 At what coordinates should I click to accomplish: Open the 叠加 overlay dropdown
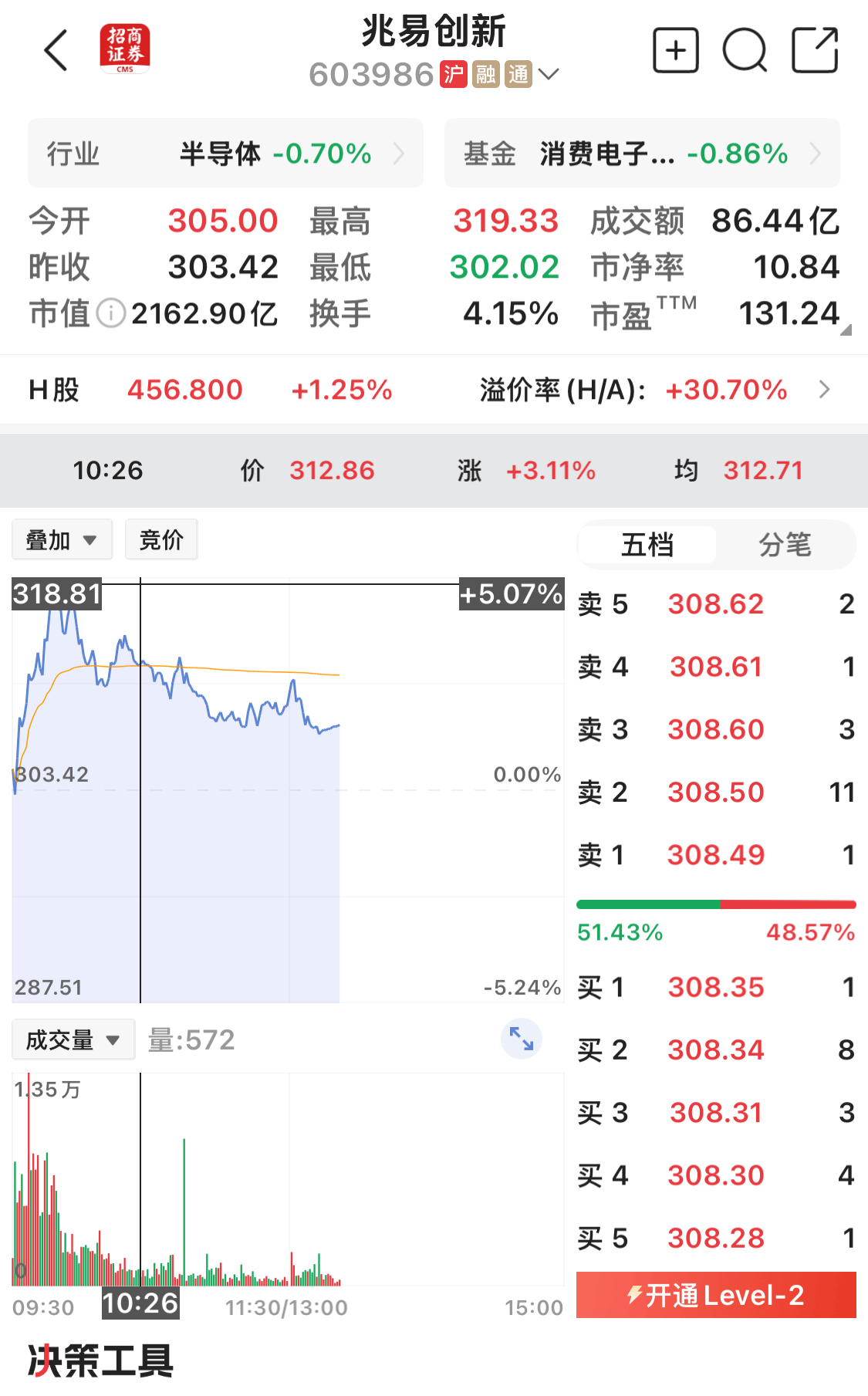[x=62, y=539]
